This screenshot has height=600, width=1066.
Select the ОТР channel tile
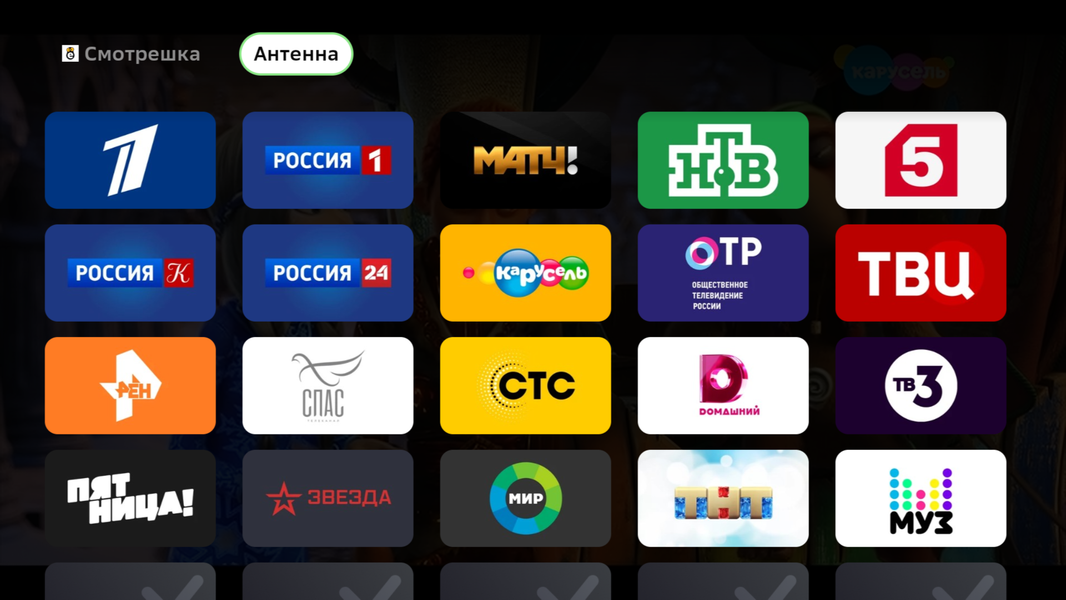pyautogui.click(x=723, y=273)
